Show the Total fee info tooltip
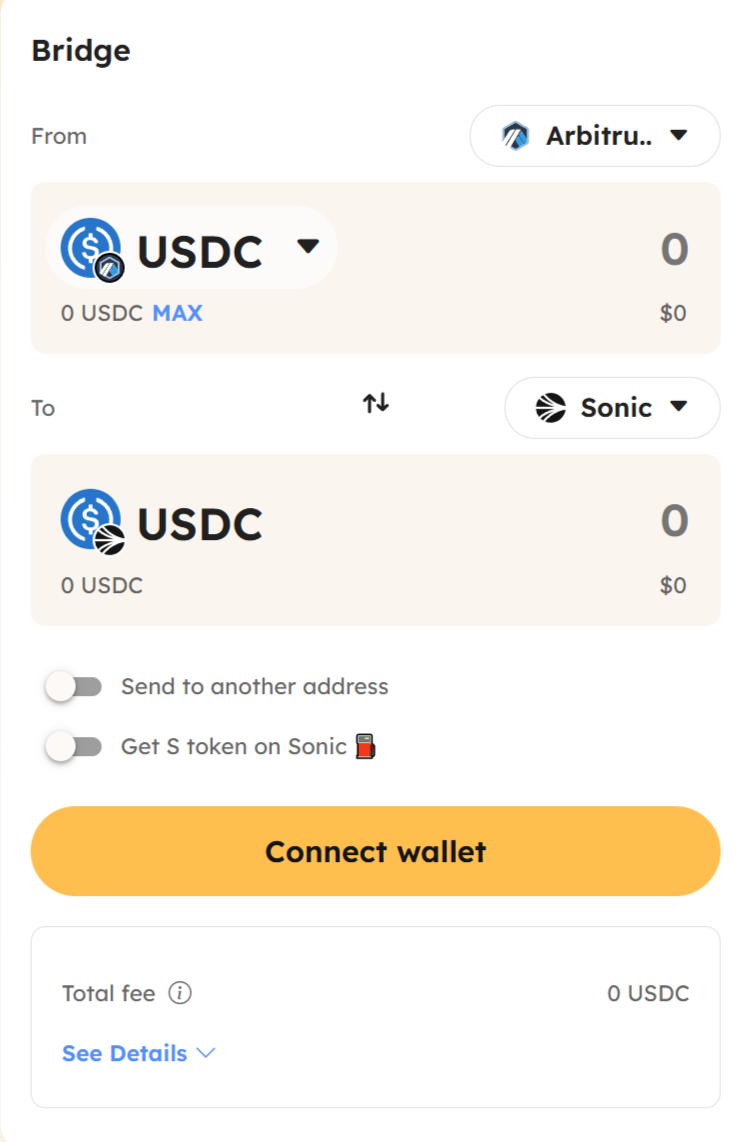Screen dimensions: 738x1142 click(x=180, y=994)
